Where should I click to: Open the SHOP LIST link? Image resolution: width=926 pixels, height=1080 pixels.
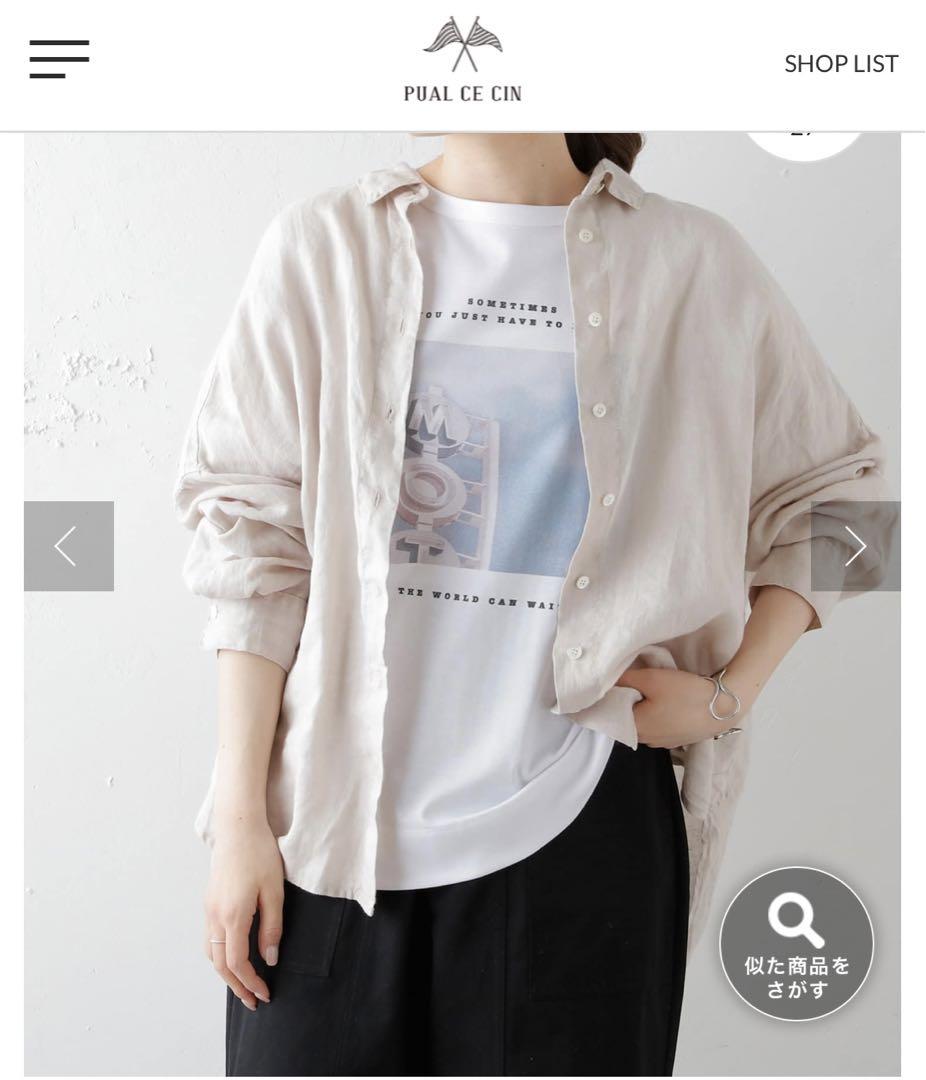pos(840,63)
